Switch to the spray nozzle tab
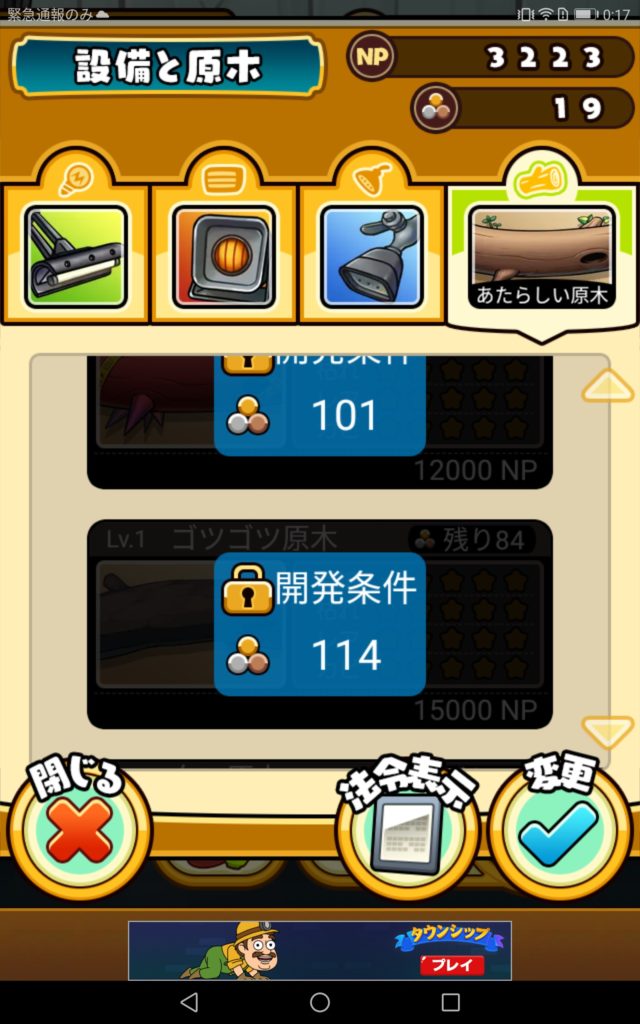Screen dimensions: 640x1024 coord(372,255)
